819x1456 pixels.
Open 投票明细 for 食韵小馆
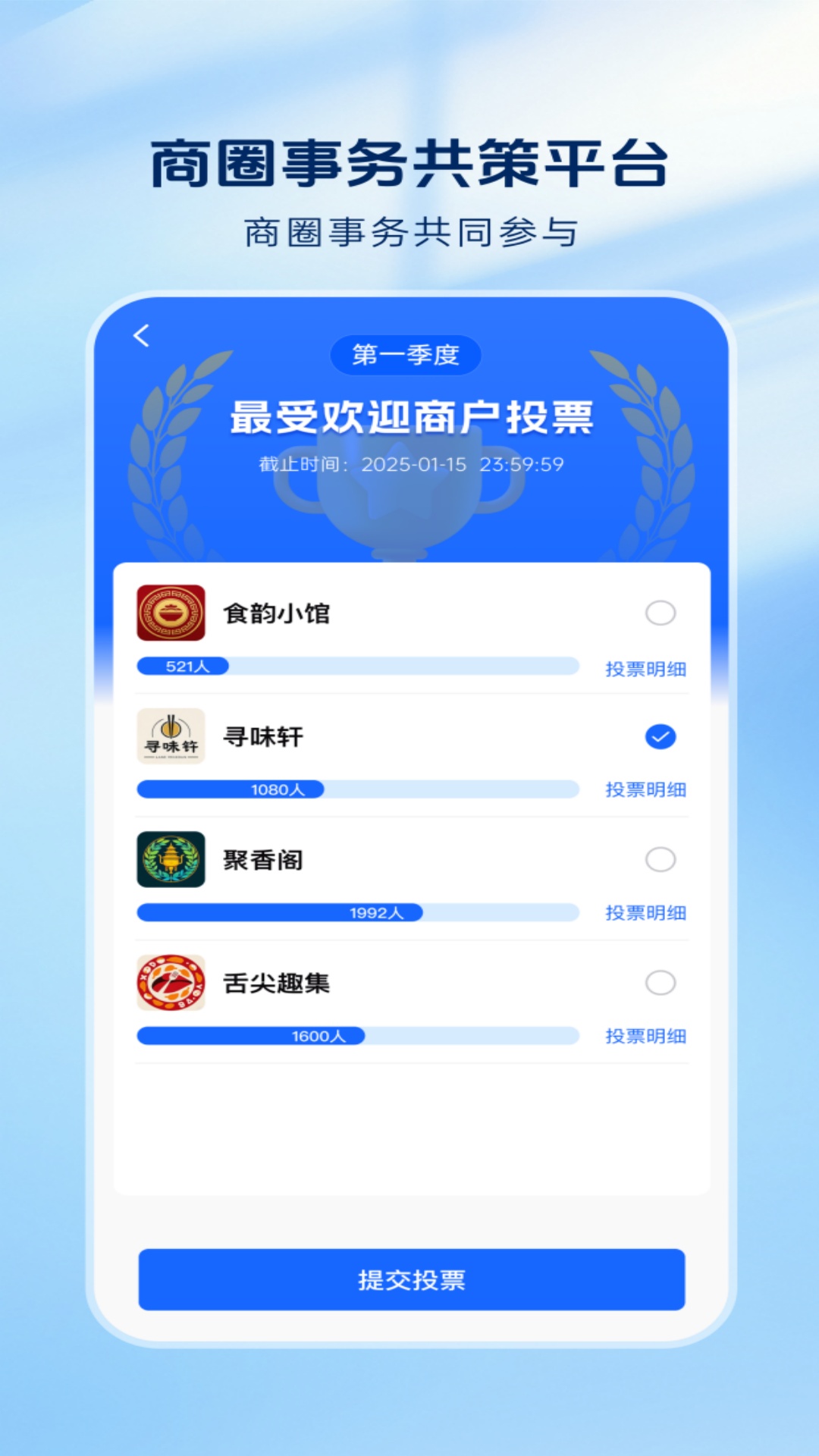click(645, 668)
